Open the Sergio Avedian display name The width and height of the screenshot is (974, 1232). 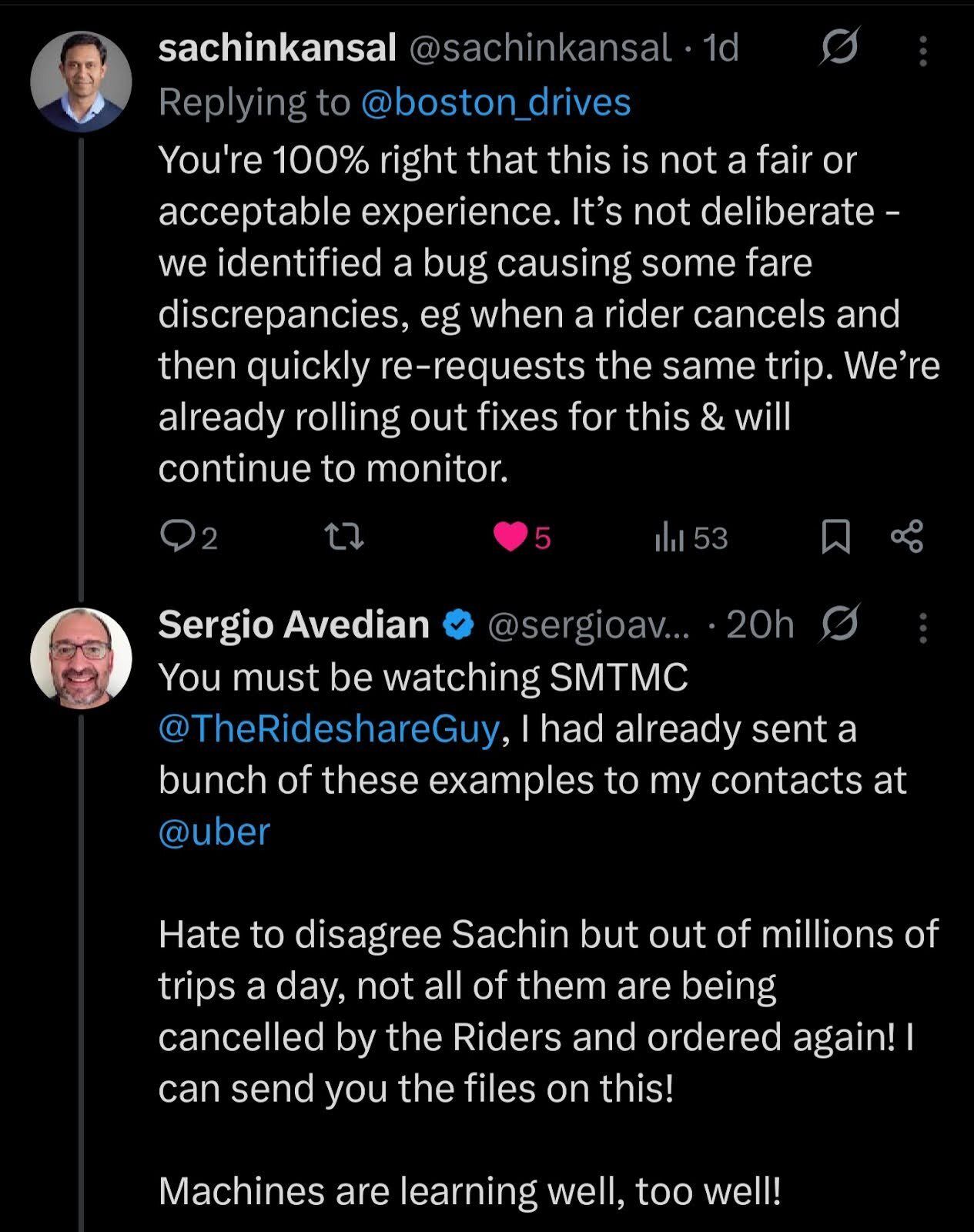pyautogui.click(x=293, y=624)
